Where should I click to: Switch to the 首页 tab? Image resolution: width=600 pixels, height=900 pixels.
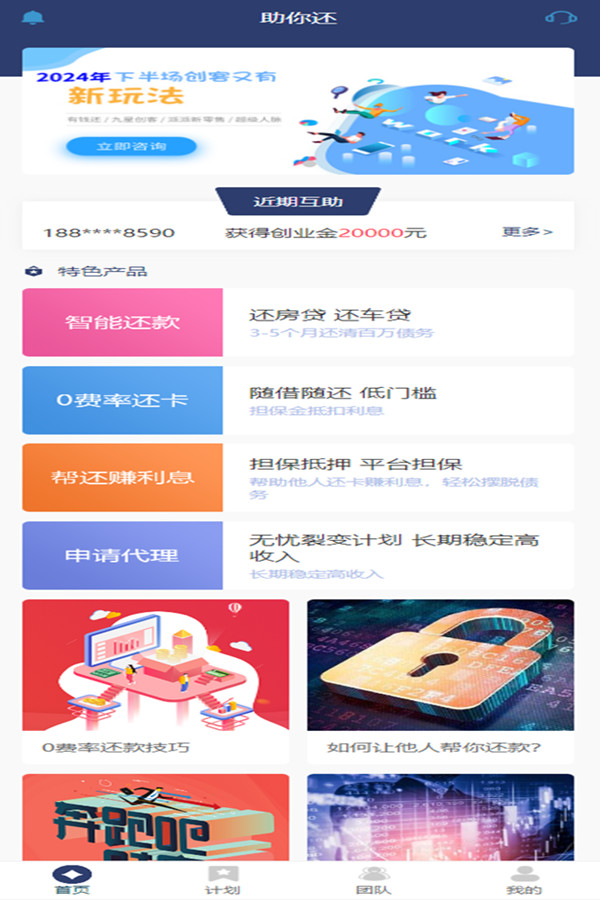72,880
